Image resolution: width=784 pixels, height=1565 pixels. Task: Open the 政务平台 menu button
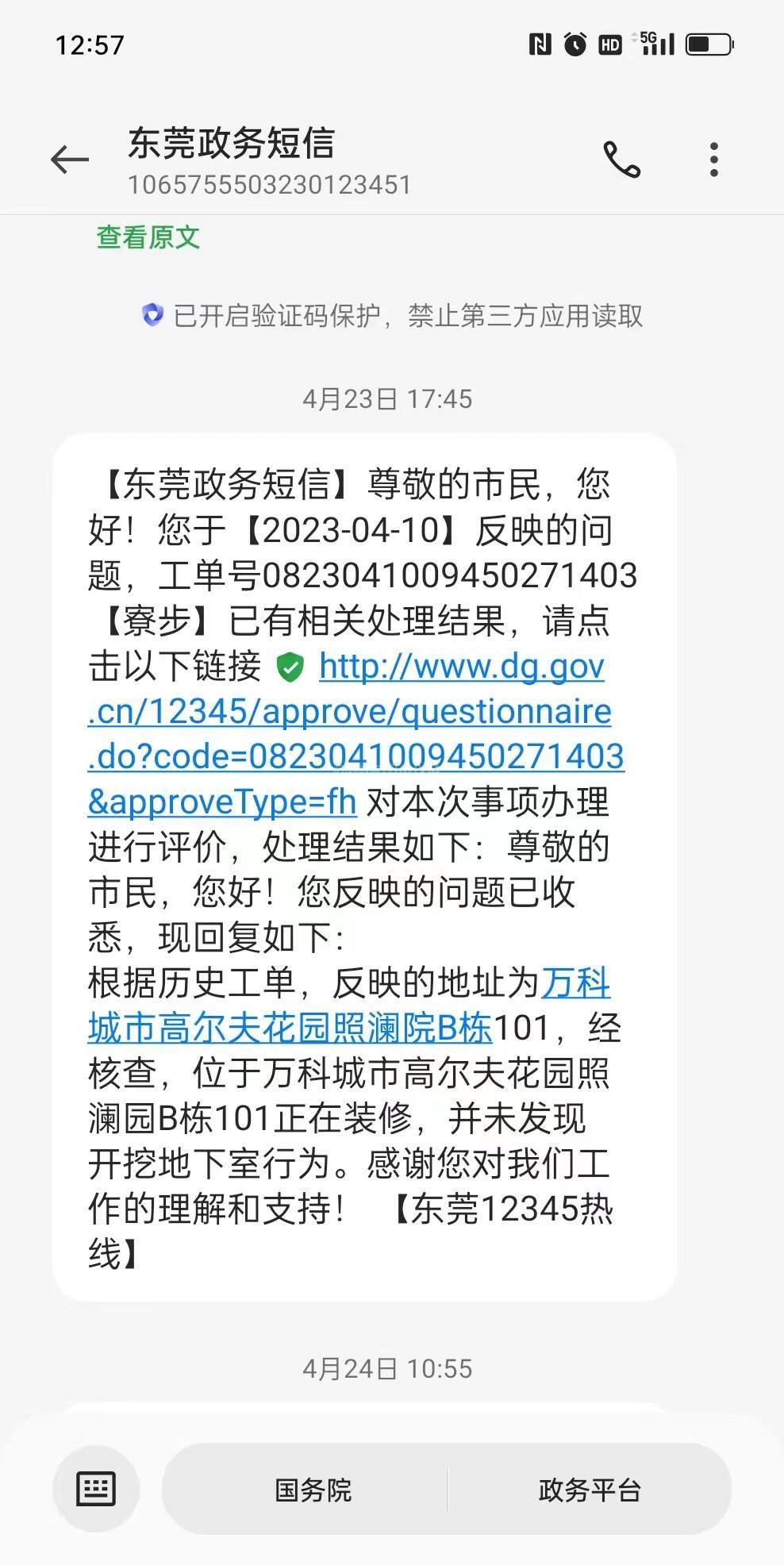pos(590,1490)
